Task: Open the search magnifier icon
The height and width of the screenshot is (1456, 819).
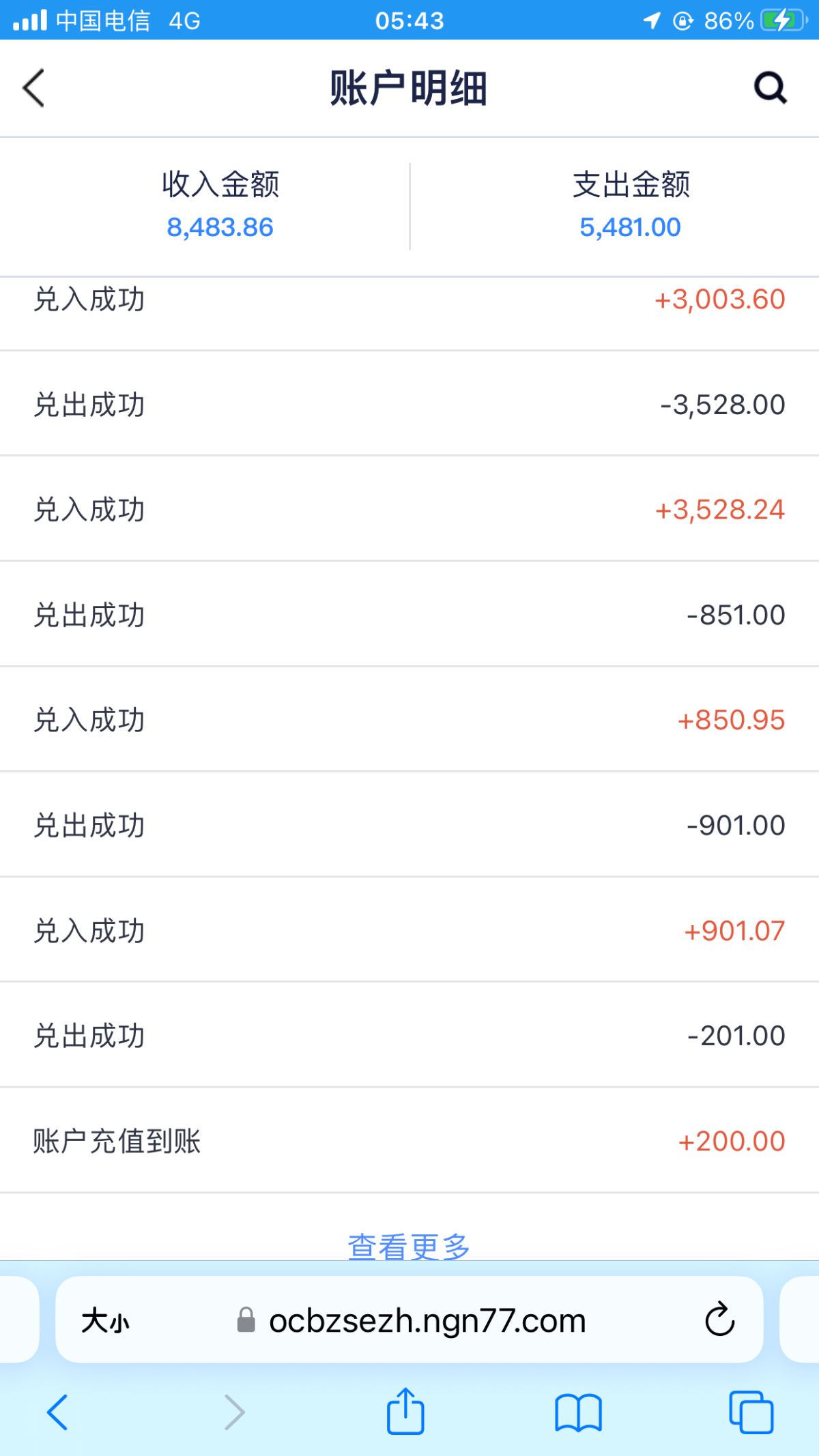Action: point(770,87)
